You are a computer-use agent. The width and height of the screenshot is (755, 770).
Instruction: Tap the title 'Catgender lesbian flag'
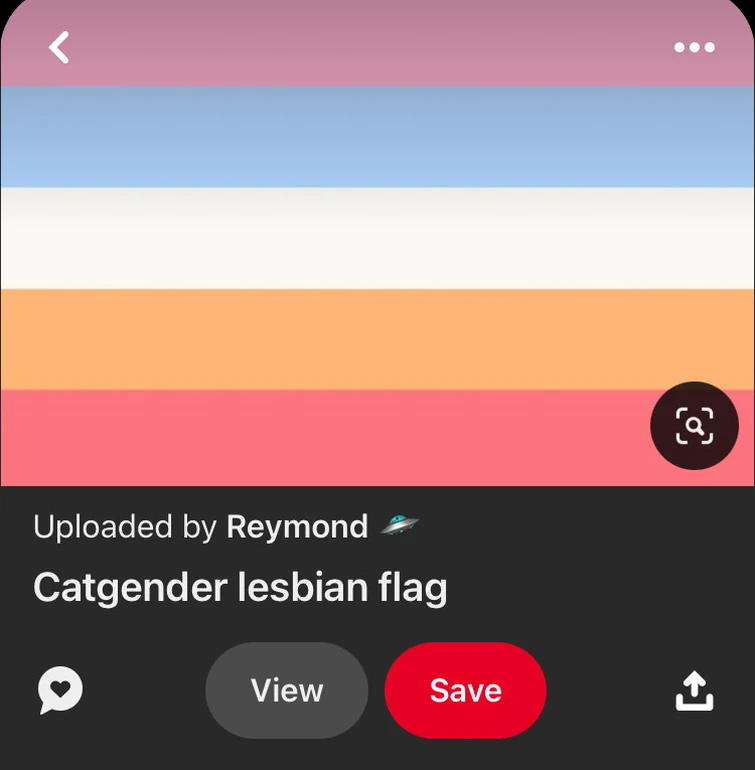pos(240,587)
